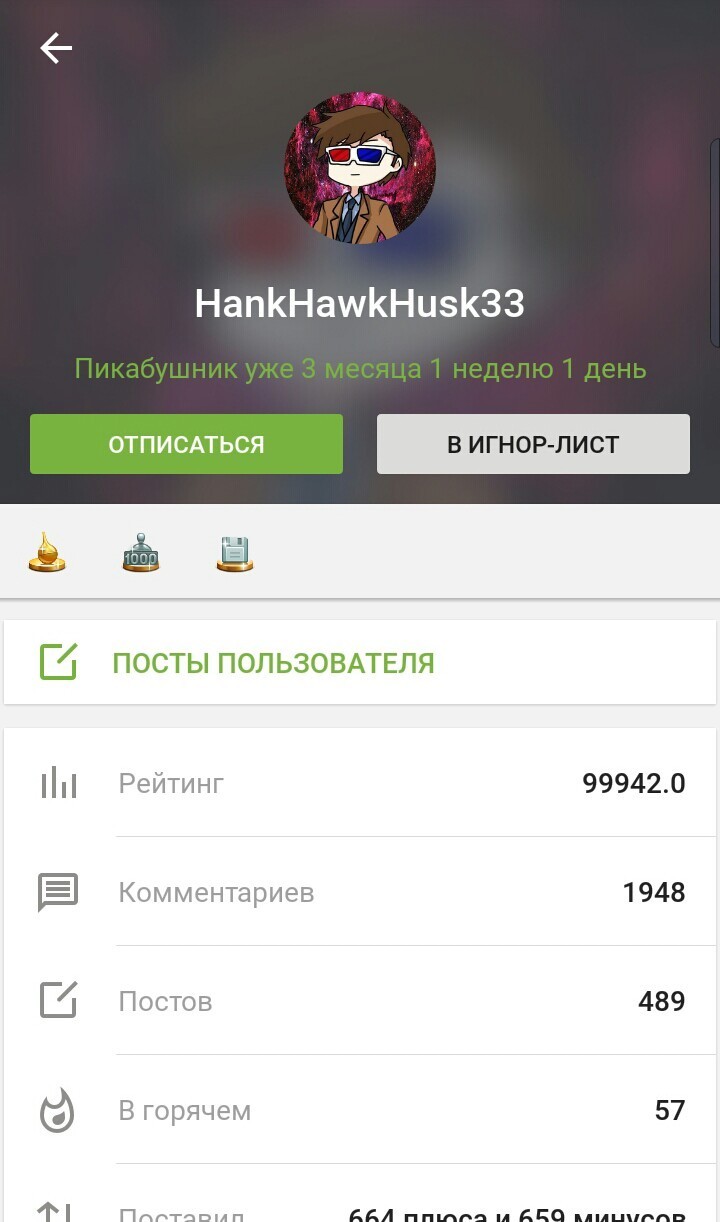This screenshot has height=1222, width=720.
Task: Go back using the arrow icon
Action: 56,48
